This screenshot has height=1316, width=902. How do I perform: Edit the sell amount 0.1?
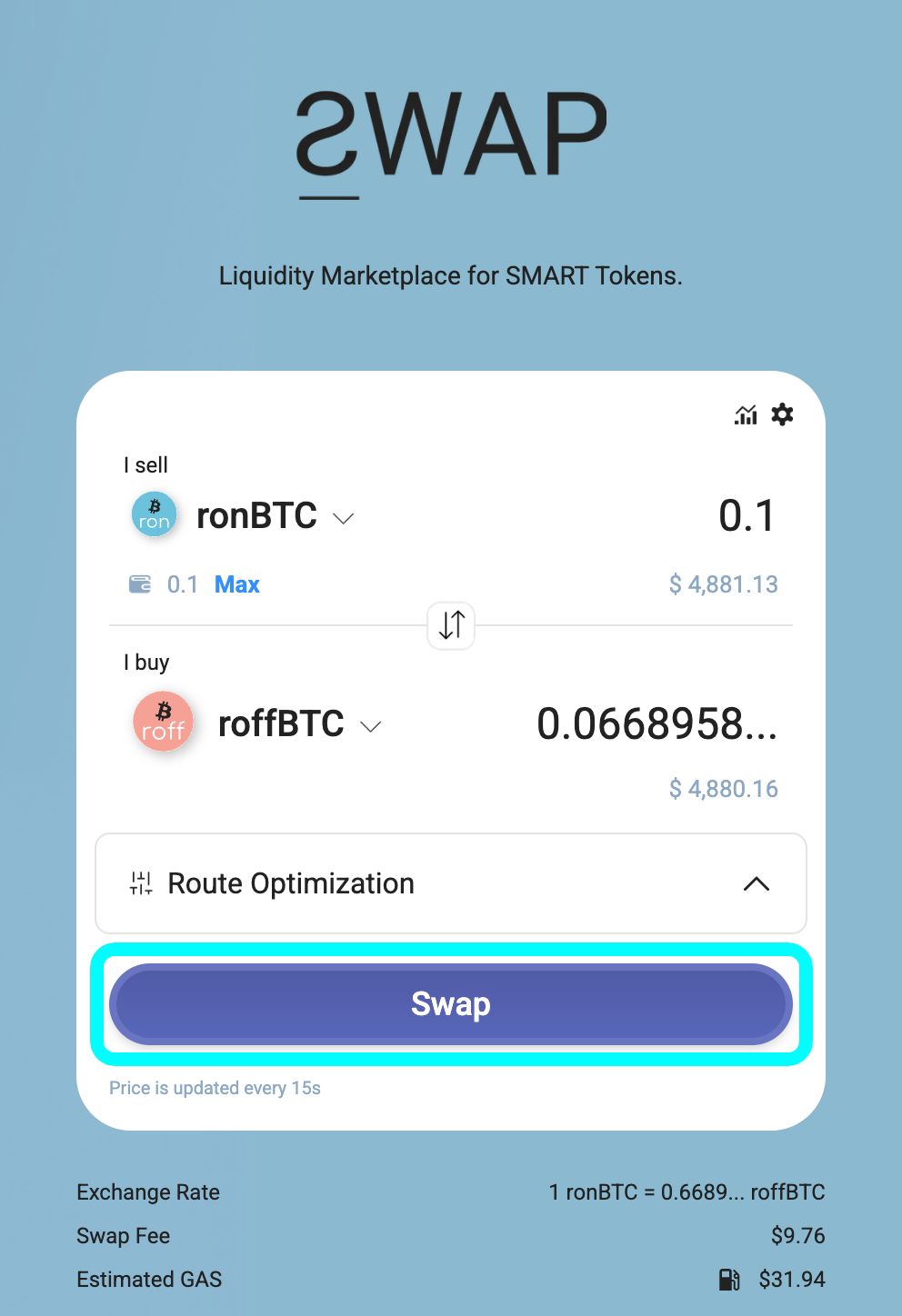[x=746, y=516]
